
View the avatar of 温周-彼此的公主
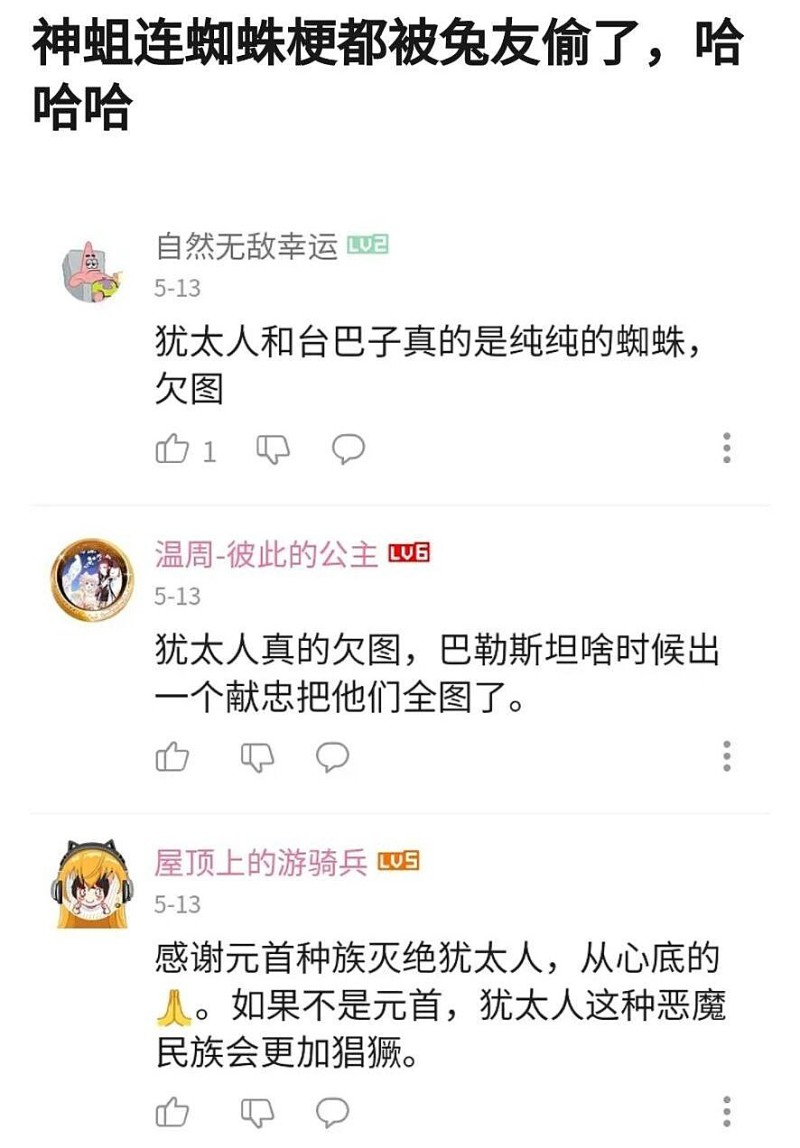click(x=92, y=579)
